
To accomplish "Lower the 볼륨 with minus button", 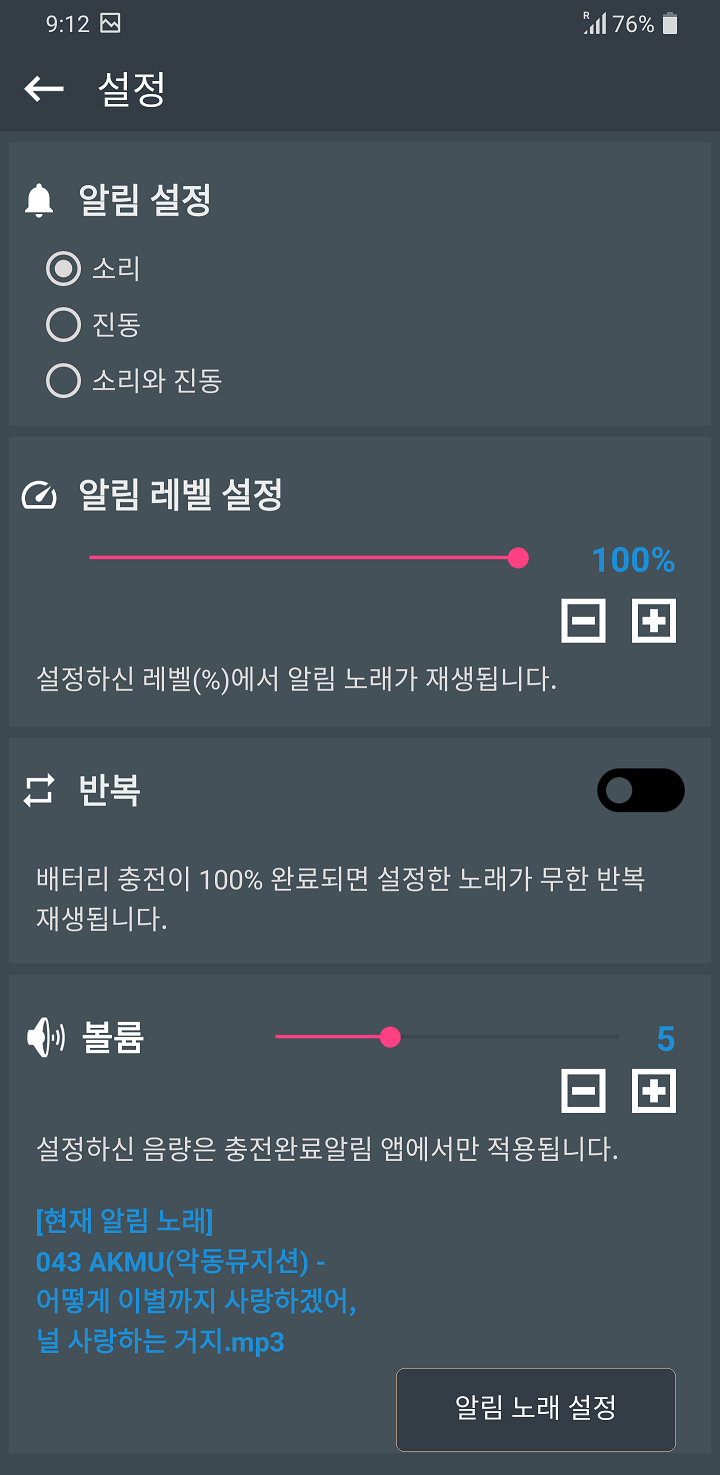I will coord(584,1090).
